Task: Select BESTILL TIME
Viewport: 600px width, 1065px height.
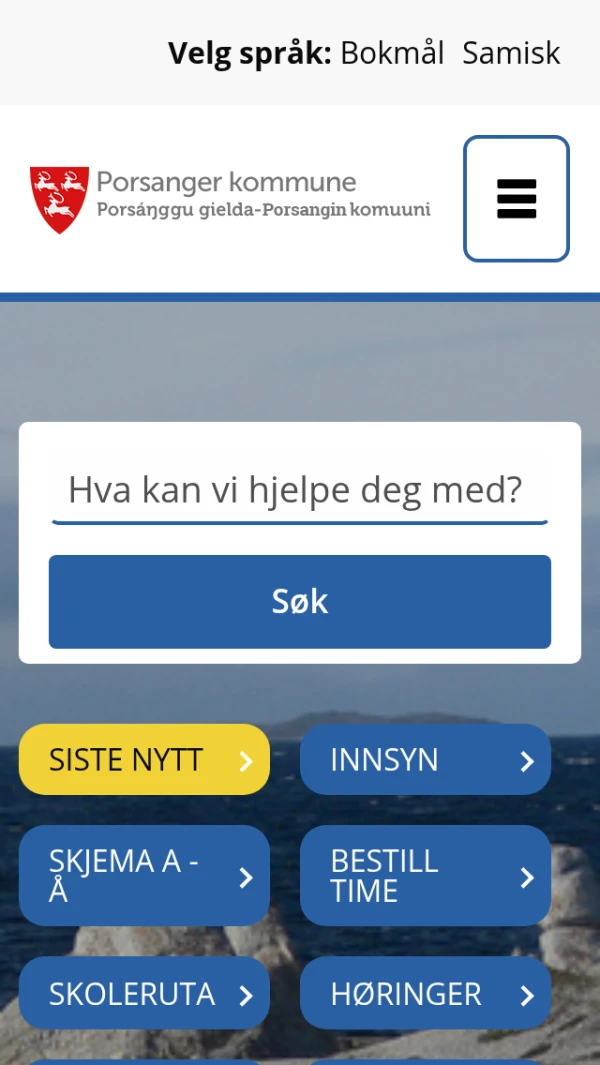Action: click(x=425, y=876)
